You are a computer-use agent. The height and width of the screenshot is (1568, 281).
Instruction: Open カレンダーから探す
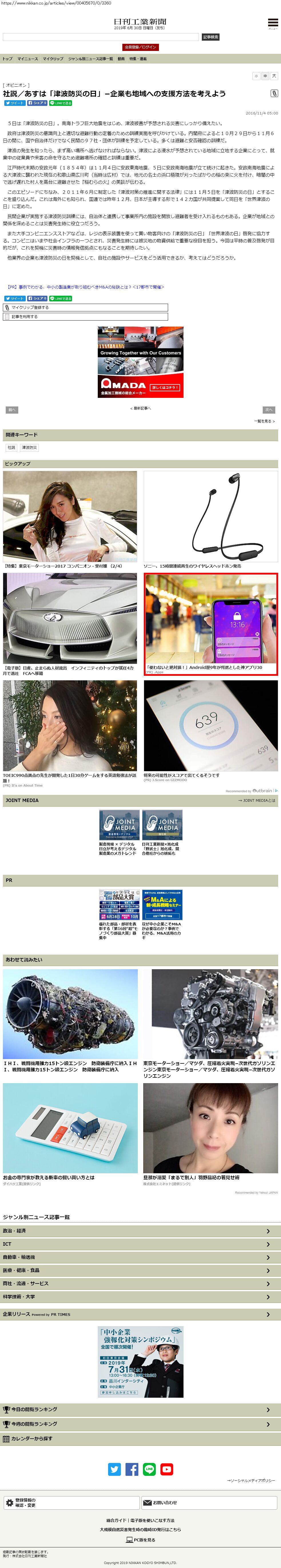click(x=141, y=1439)
